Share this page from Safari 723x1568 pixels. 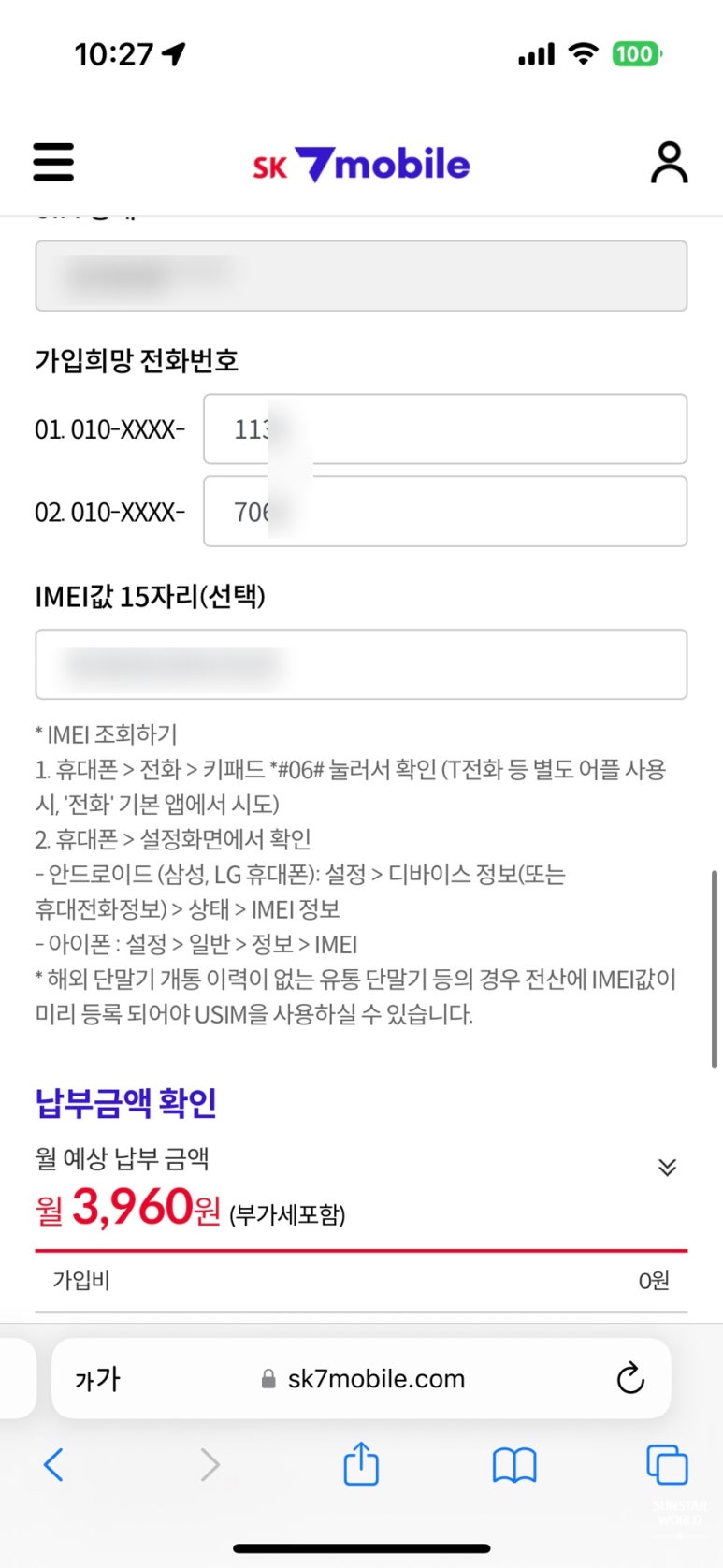(361, 1464)
